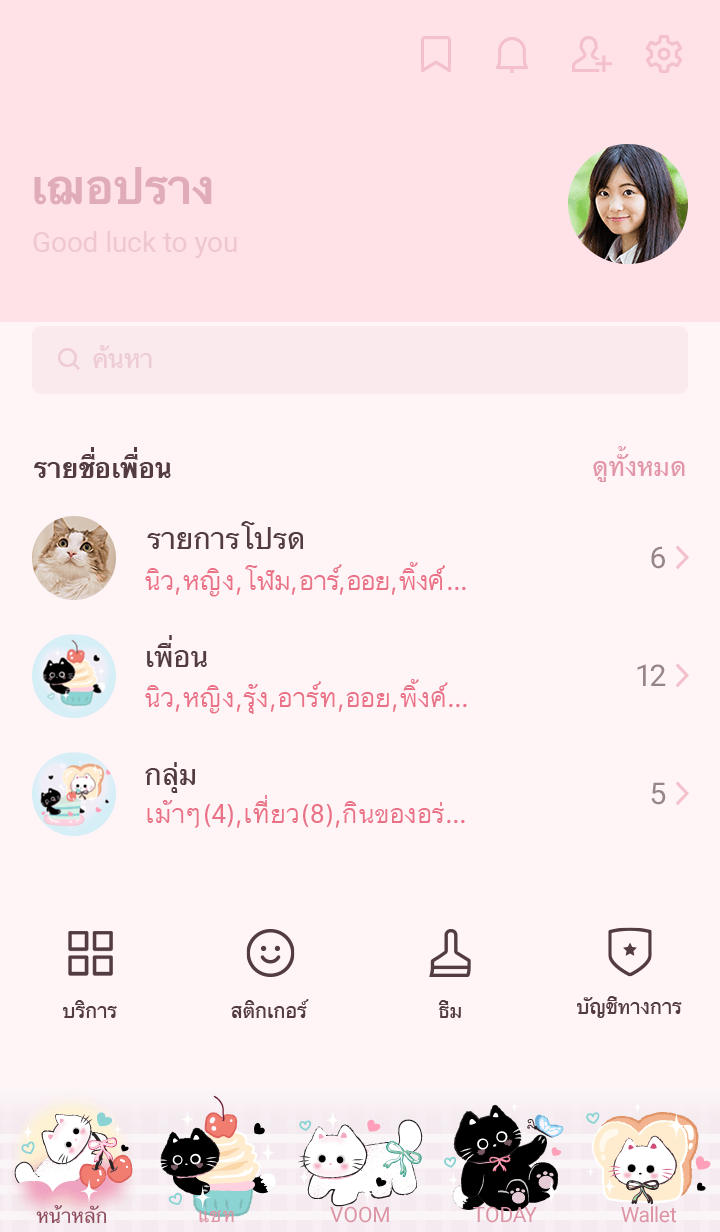Expand the เพื่อน friends row

pos(360,676)
